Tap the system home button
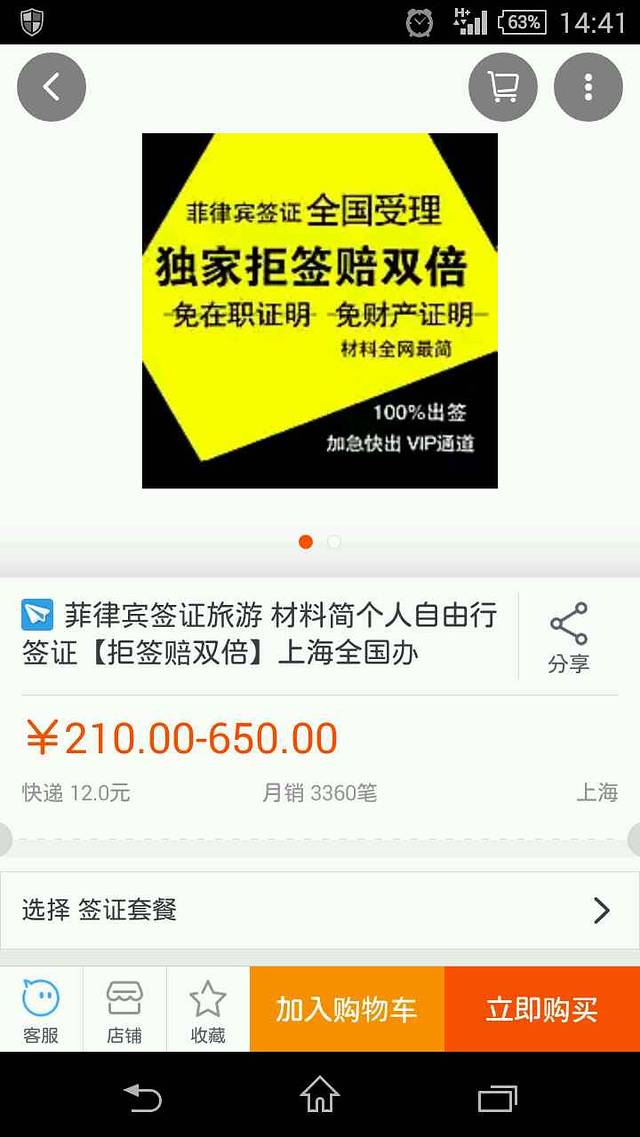 [319, 1097]
